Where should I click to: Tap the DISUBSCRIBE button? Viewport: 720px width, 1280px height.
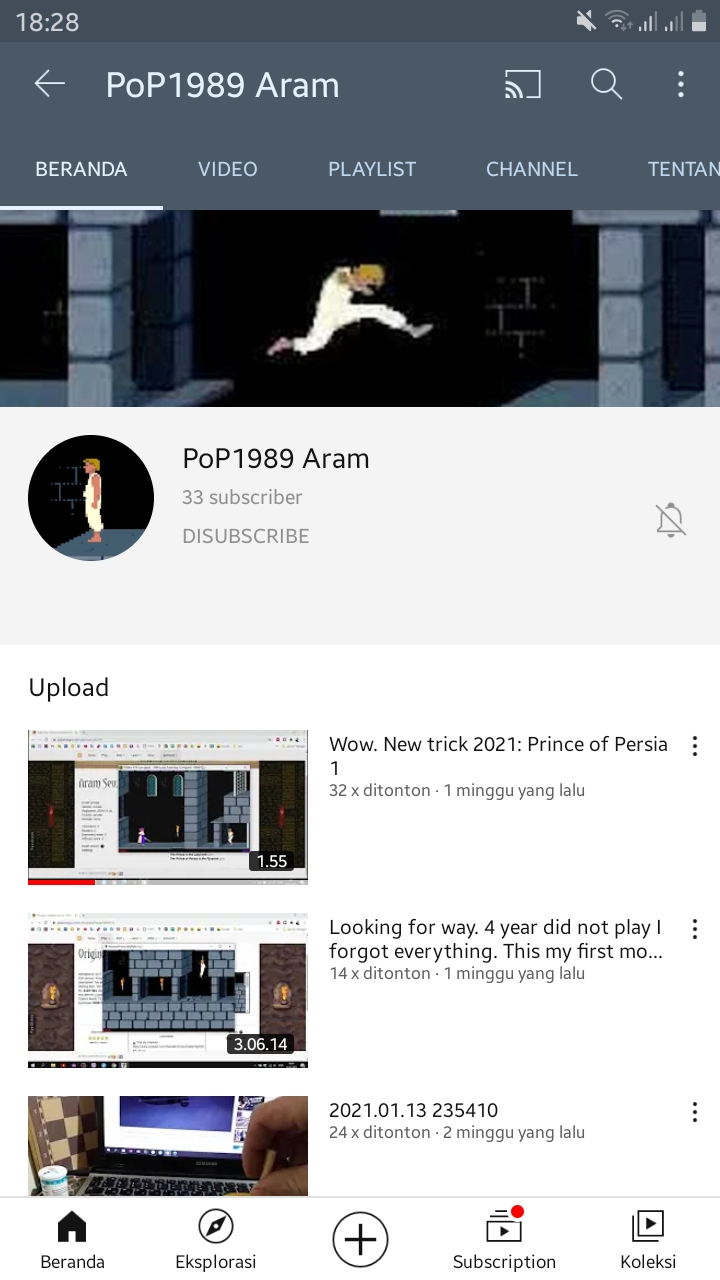tap(246, 536)
